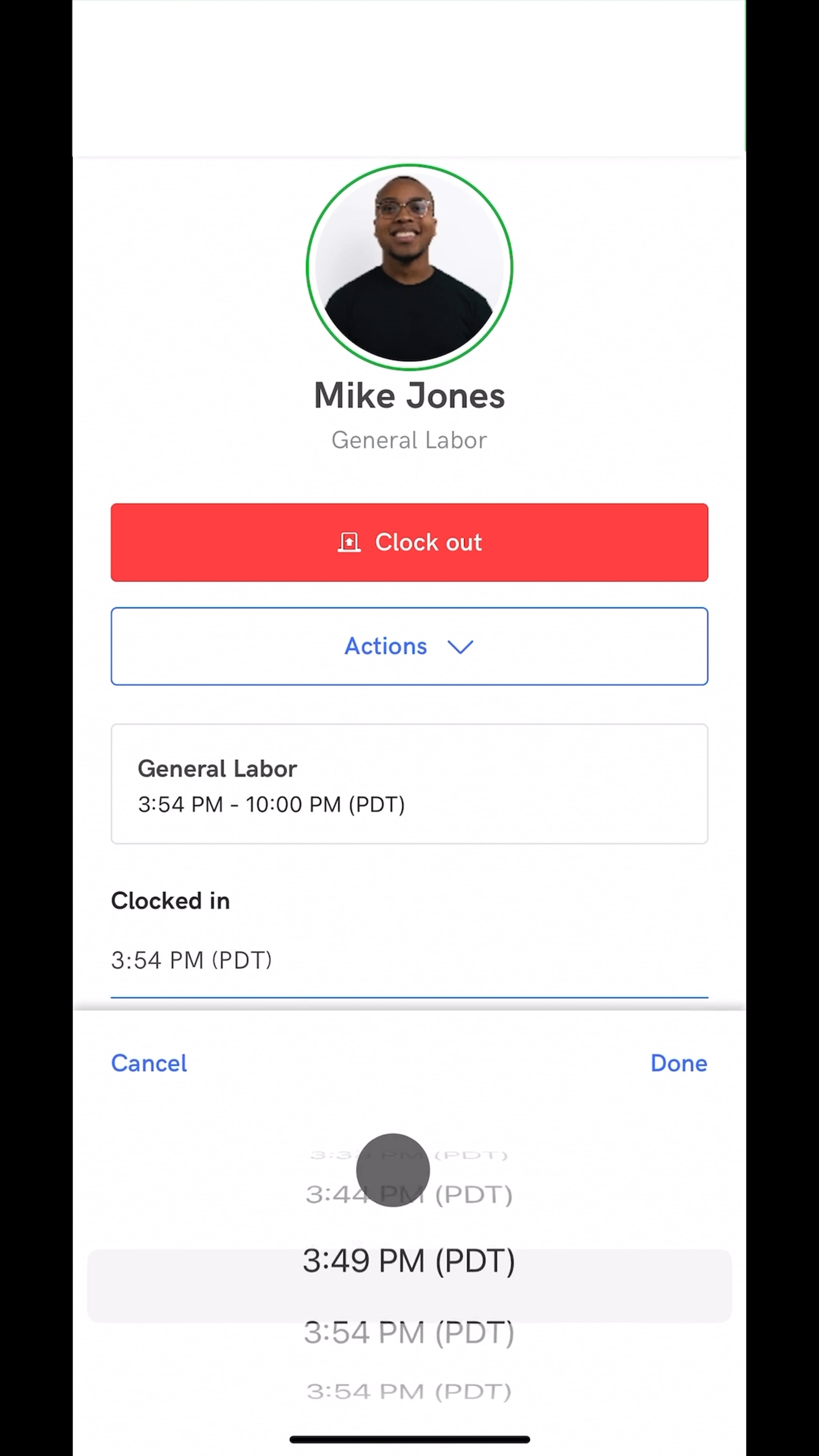The height and width of the screenshot is (1456, 819).
Task: Tap the red Clock out button
Action: 409,542
